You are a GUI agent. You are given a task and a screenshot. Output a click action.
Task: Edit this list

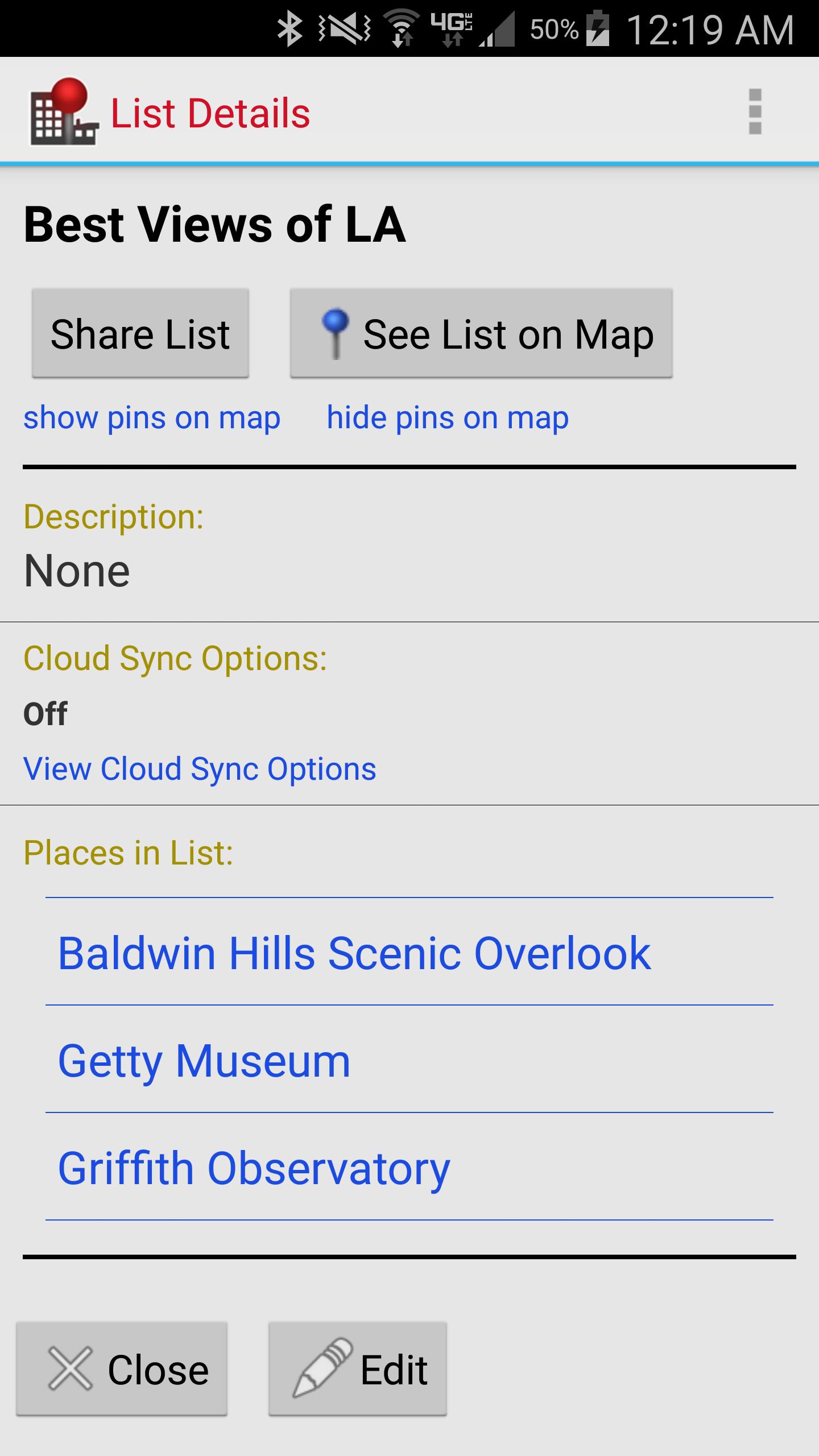click(358, 1370)
